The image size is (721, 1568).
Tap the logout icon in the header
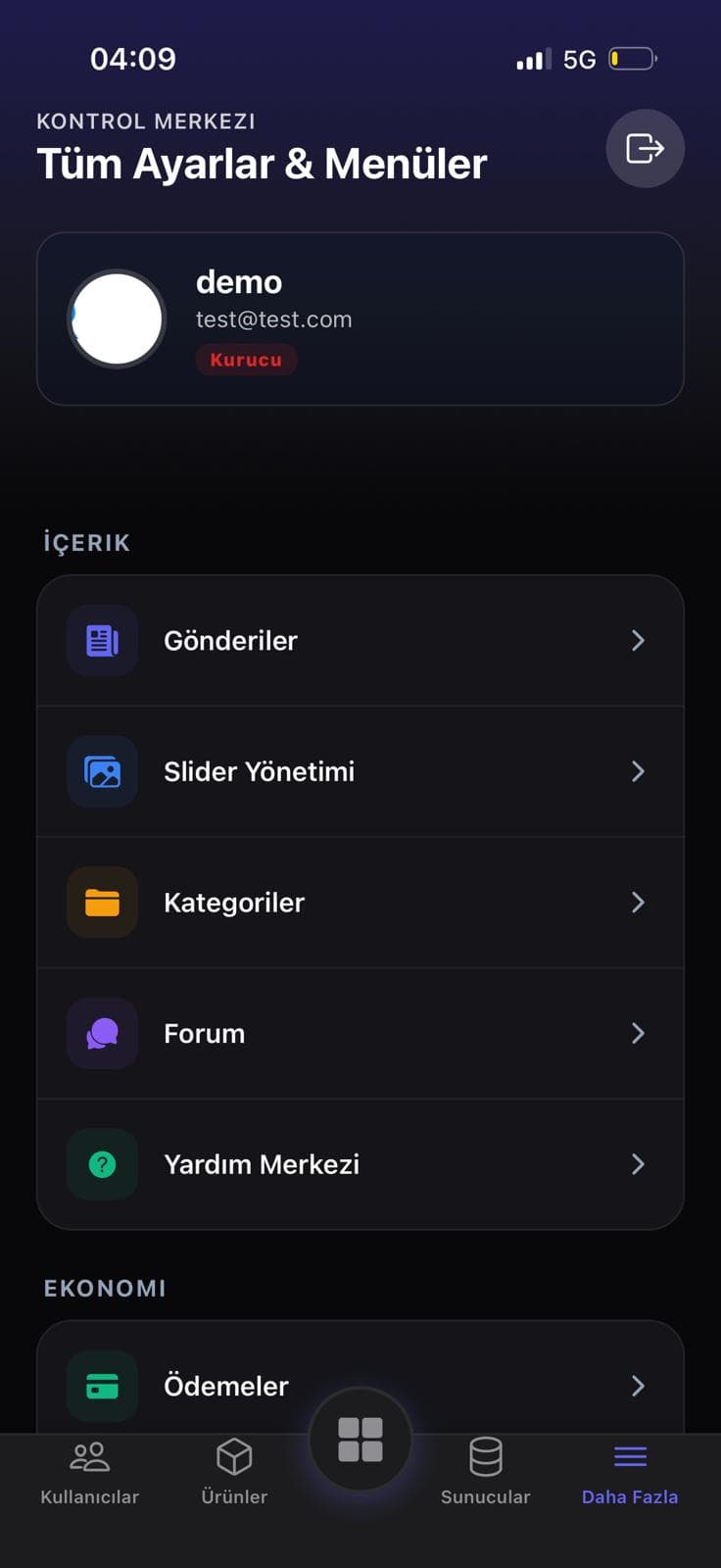click(x=645, y=149)
